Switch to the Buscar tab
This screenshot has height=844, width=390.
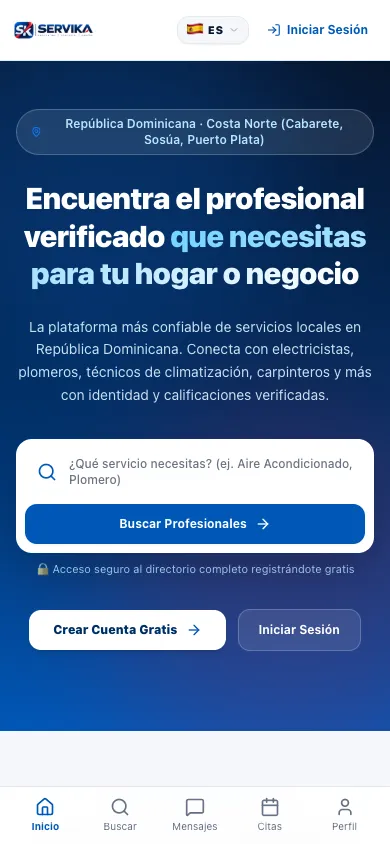coord(120,814)
